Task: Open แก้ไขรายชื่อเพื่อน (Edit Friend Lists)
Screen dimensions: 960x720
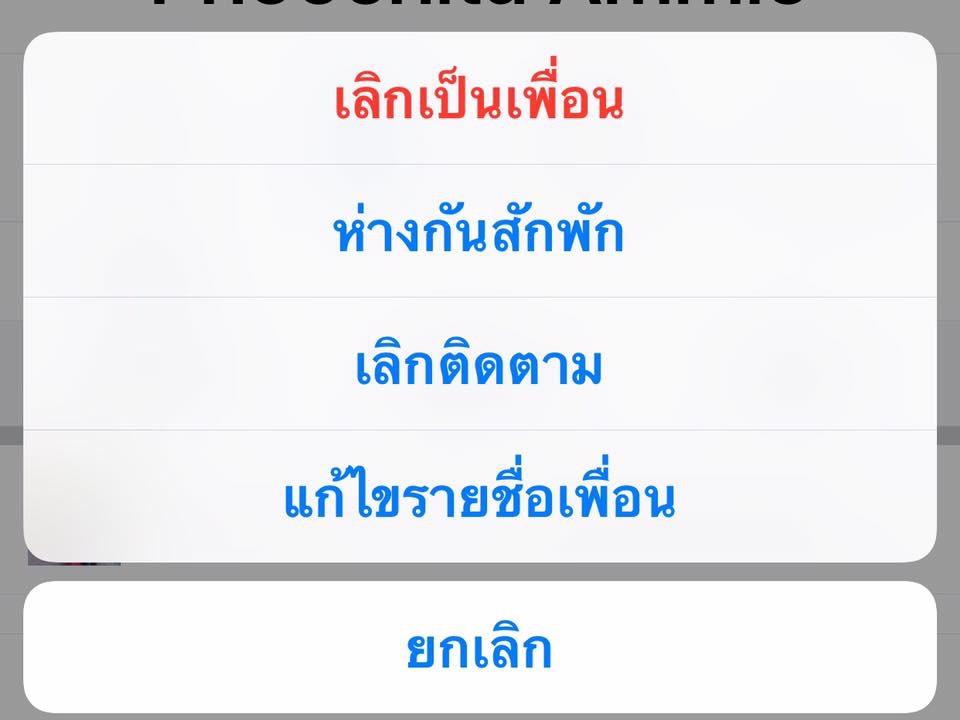Action: [x=479, y=499]
